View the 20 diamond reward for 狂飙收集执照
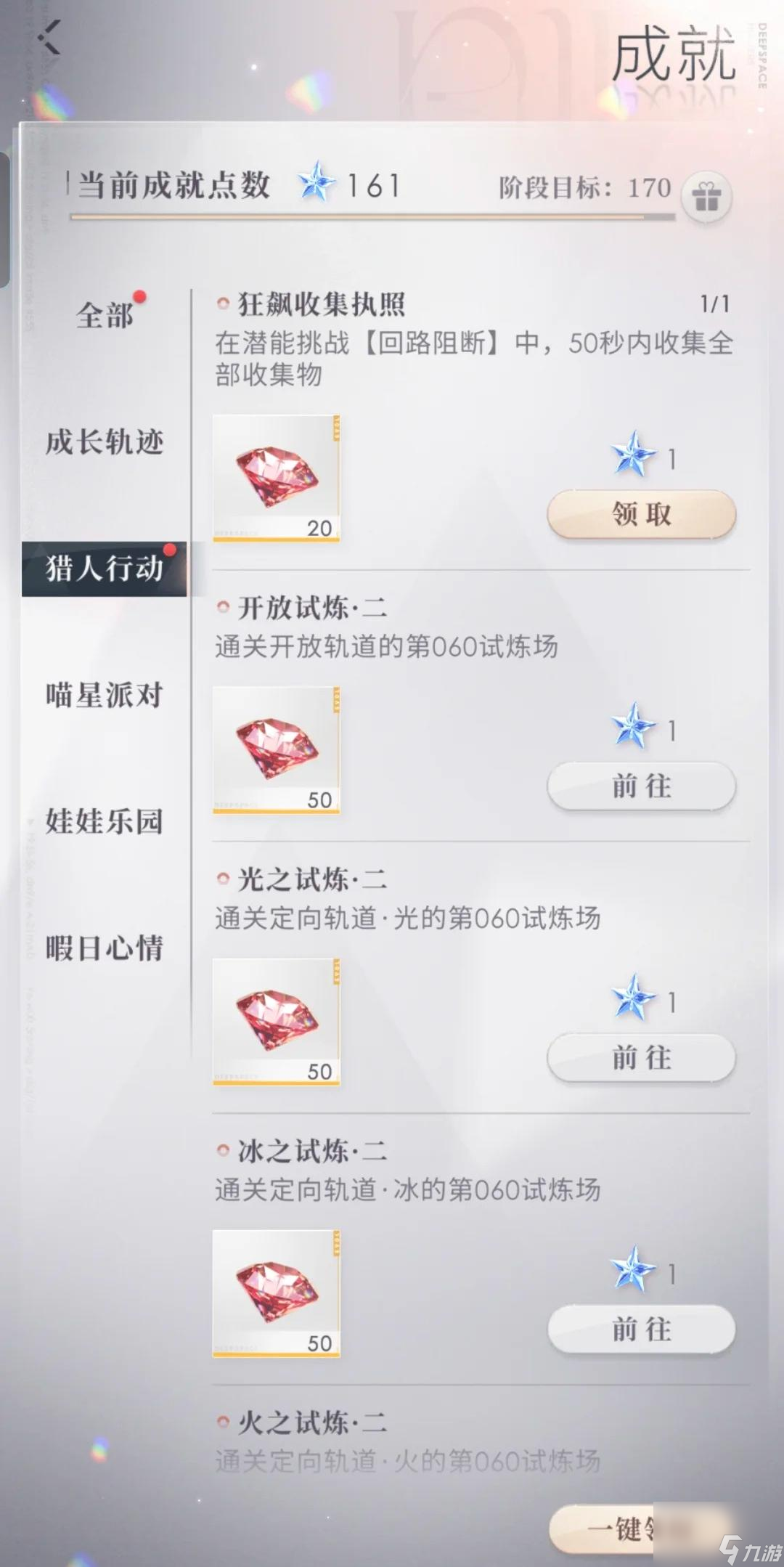Screen dimensions: 784x1567 276,478
